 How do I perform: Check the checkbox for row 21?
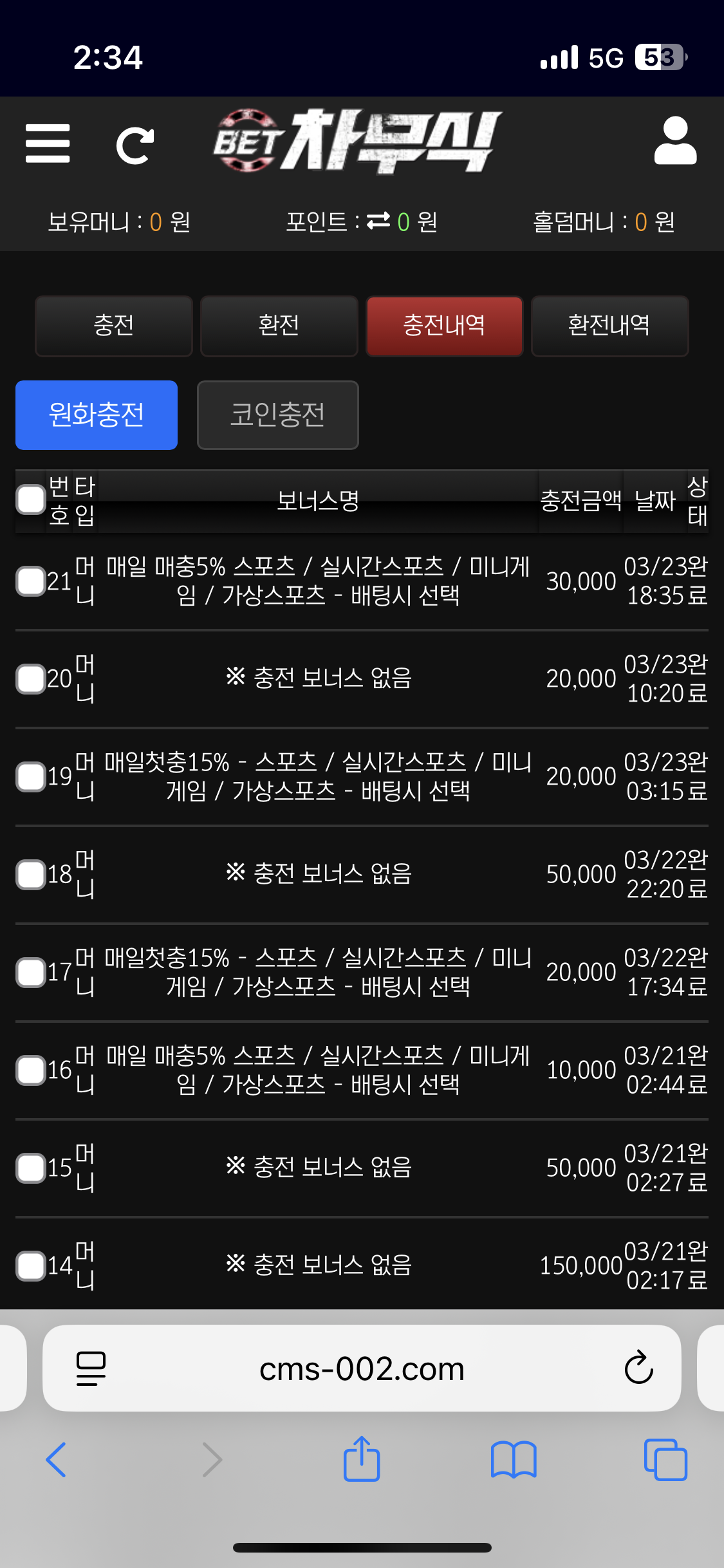click(30, 580)
